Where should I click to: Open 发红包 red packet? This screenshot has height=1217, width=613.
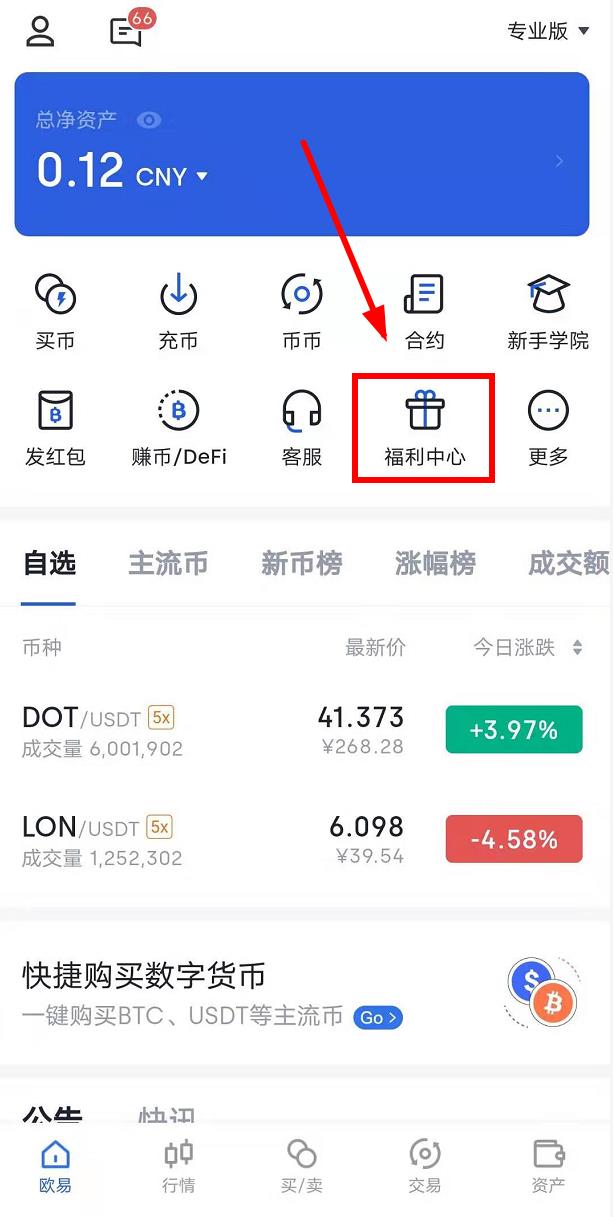coord(55,428)
